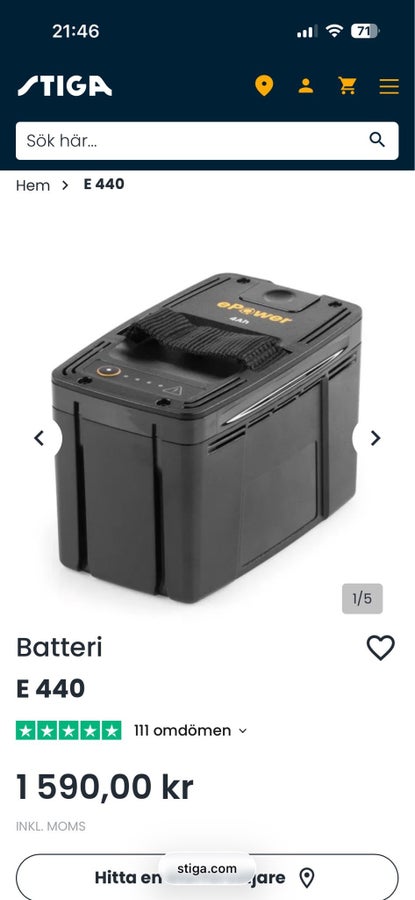The image size is (415, 900).
Task: Tap the Sök här search field
Action: (x=207, y=141)
